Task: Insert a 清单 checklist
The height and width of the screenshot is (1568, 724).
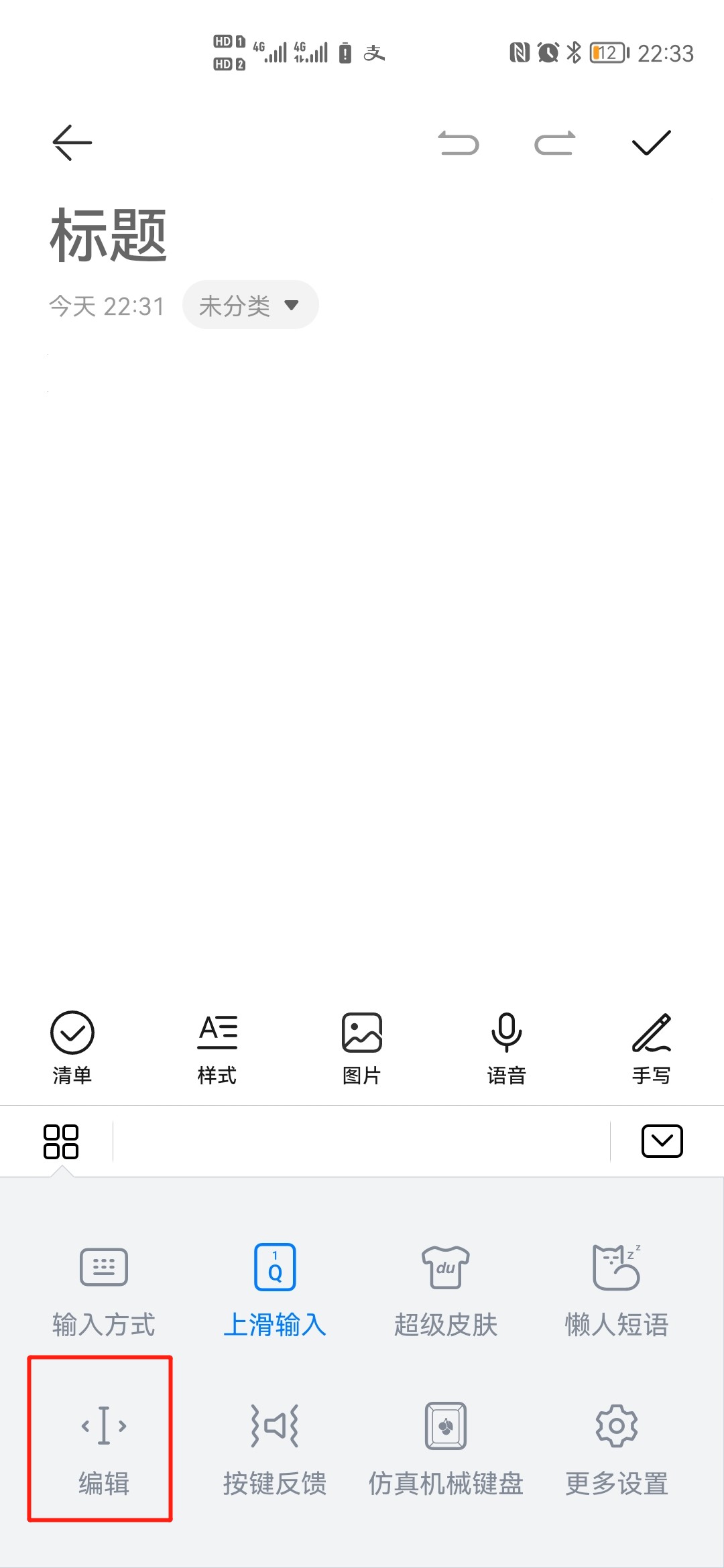Action: click(x=72, y=1048)
